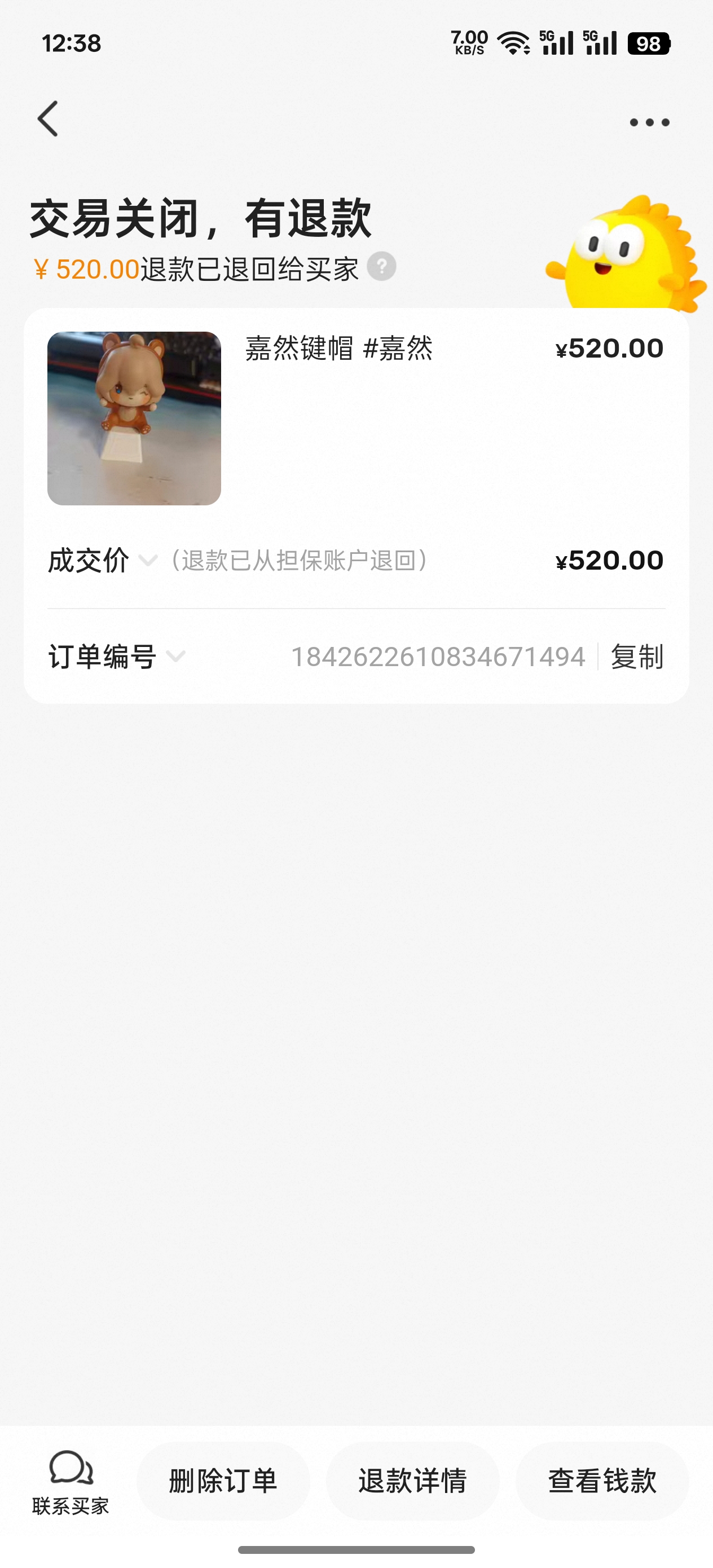Go back using the top-left arrow
Image resolution: width=713 pixels, height=1568 pixels.
click(x=48, y=118)
